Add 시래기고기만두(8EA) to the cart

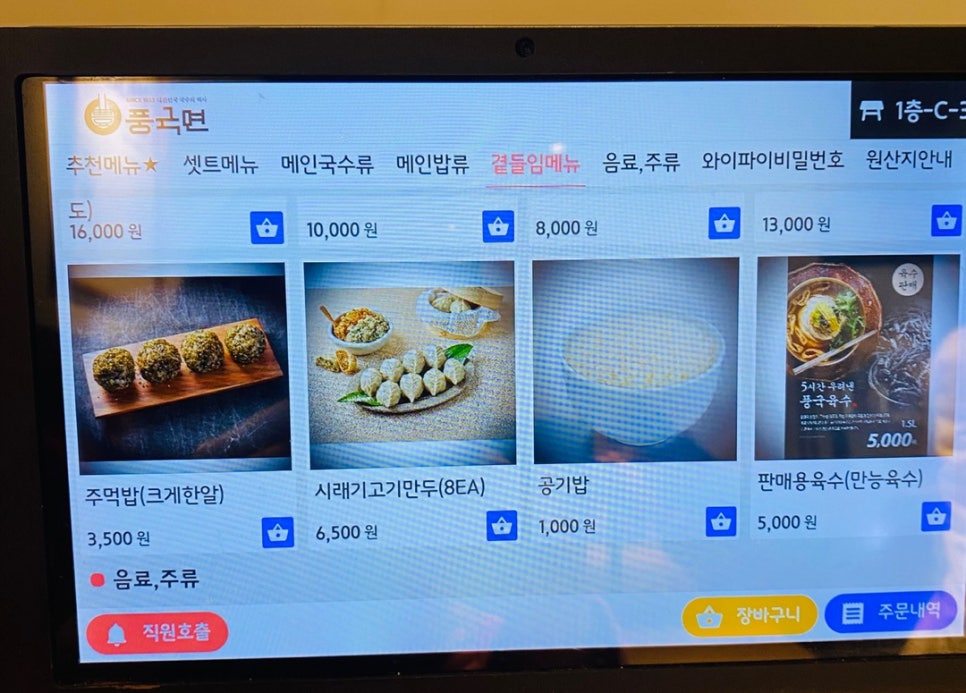[x=502, y=525]
